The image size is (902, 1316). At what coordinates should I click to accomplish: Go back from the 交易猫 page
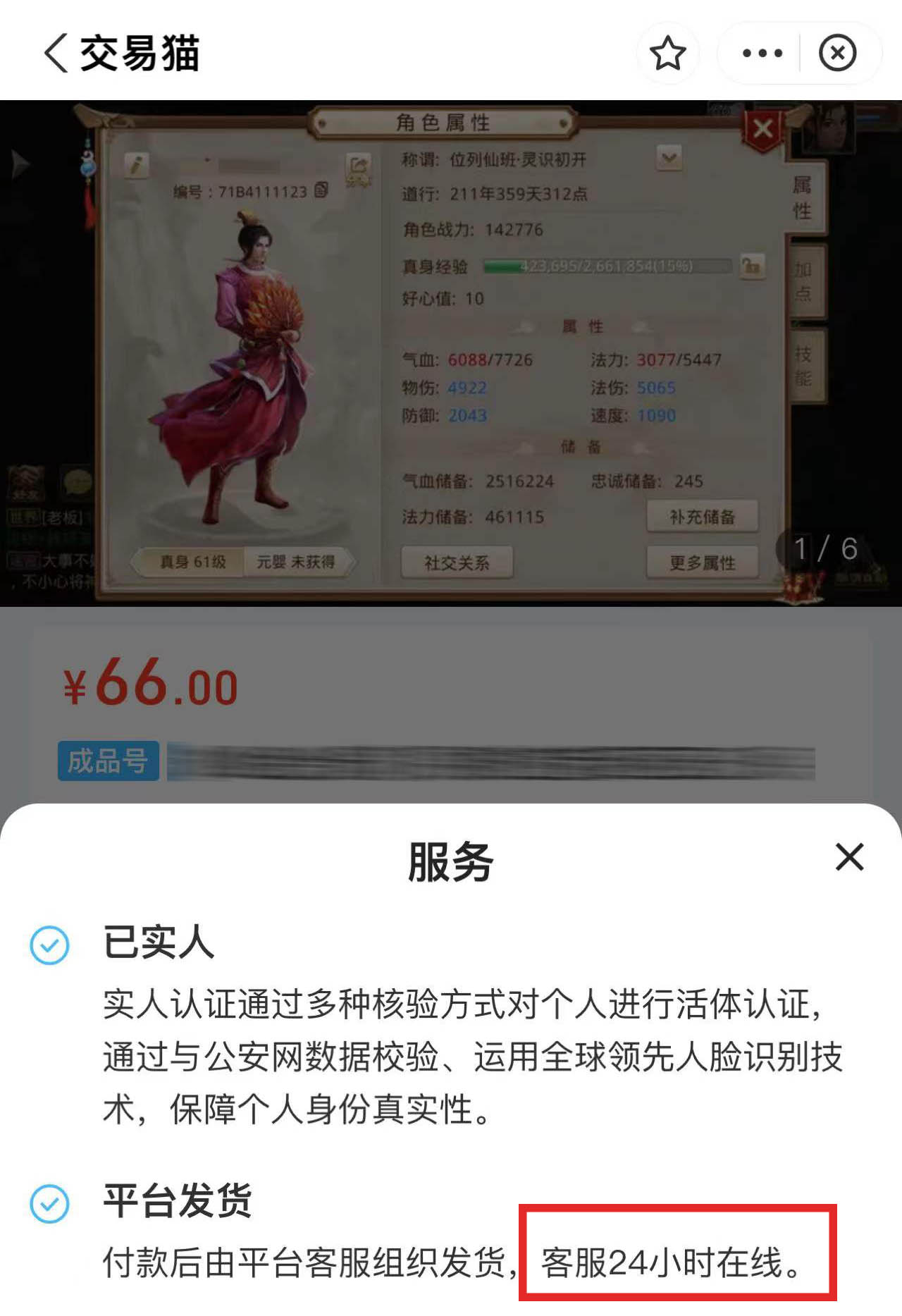[x=56, y=53]
